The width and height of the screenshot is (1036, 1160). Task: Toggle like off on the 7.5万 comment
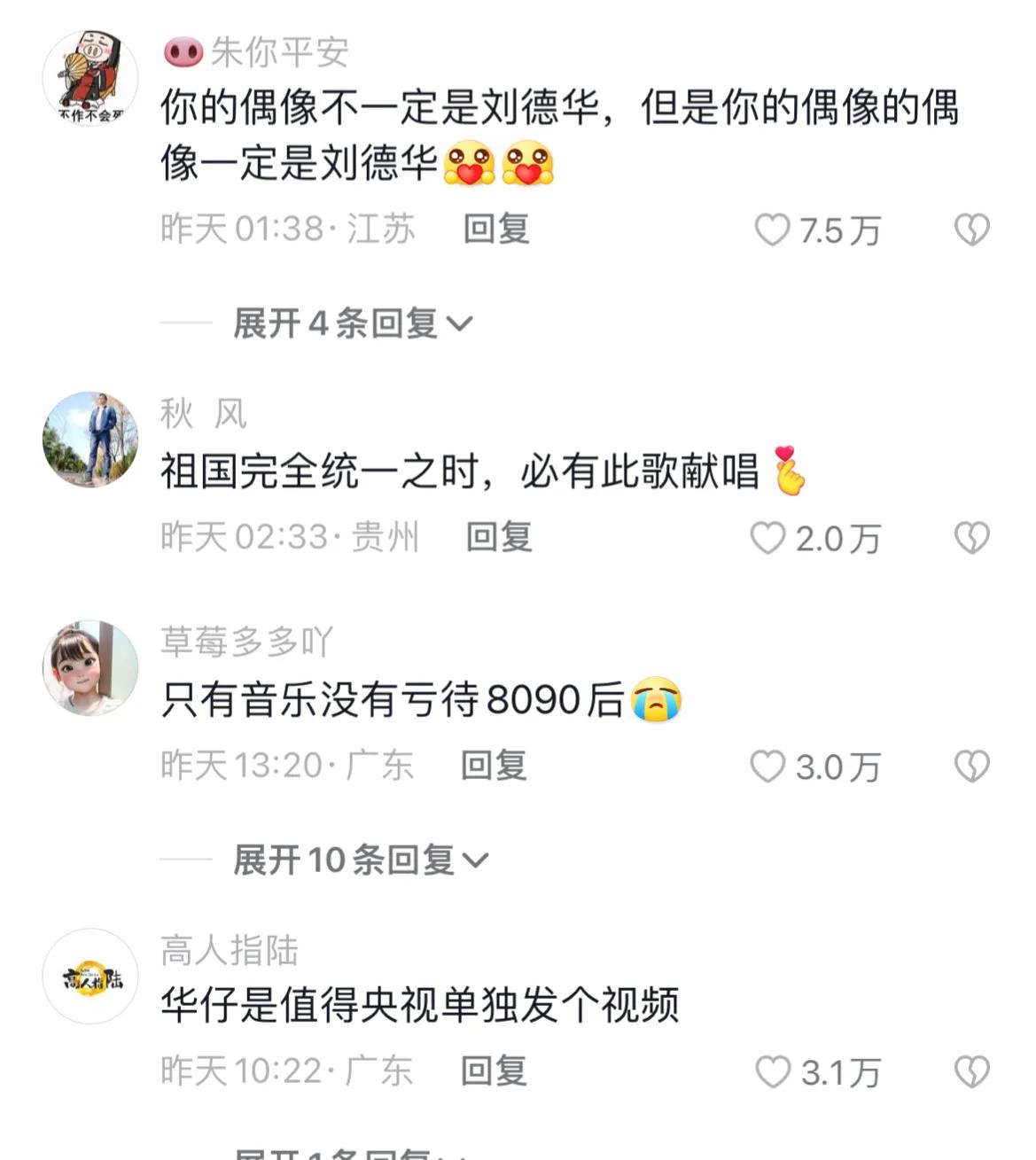point(774,230)
